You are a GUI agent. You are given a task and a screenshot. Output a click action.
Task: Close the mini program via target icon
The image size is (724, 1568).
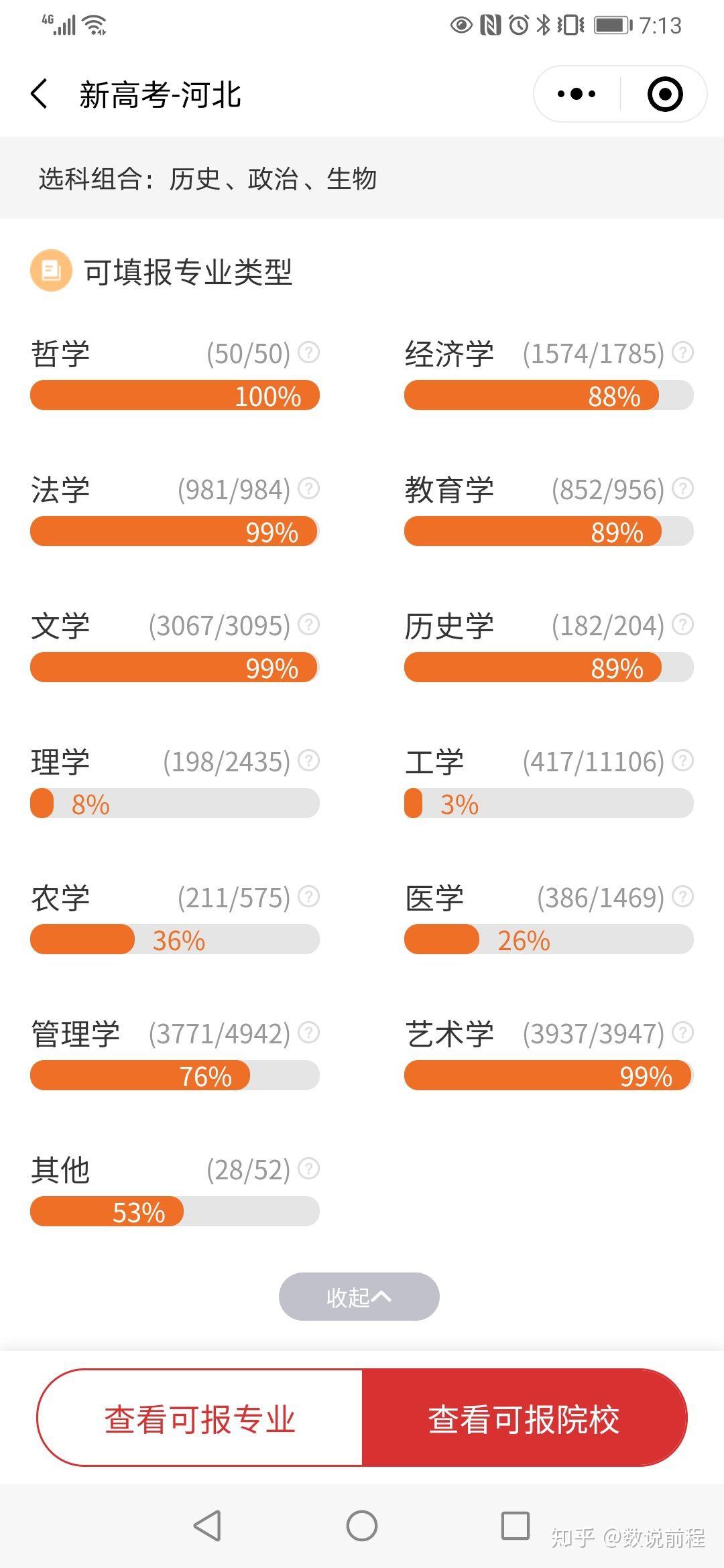pos(665,94)
